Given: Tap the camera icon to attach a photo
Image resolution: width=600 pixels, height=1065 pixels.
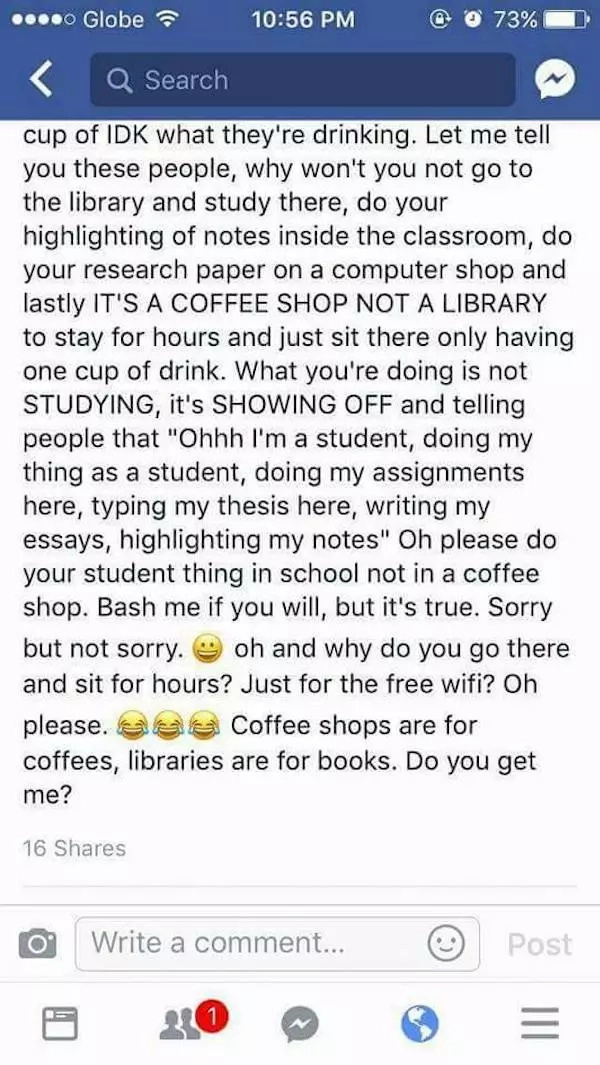Looking at the screenshot, I should click(x=37, y=945).
